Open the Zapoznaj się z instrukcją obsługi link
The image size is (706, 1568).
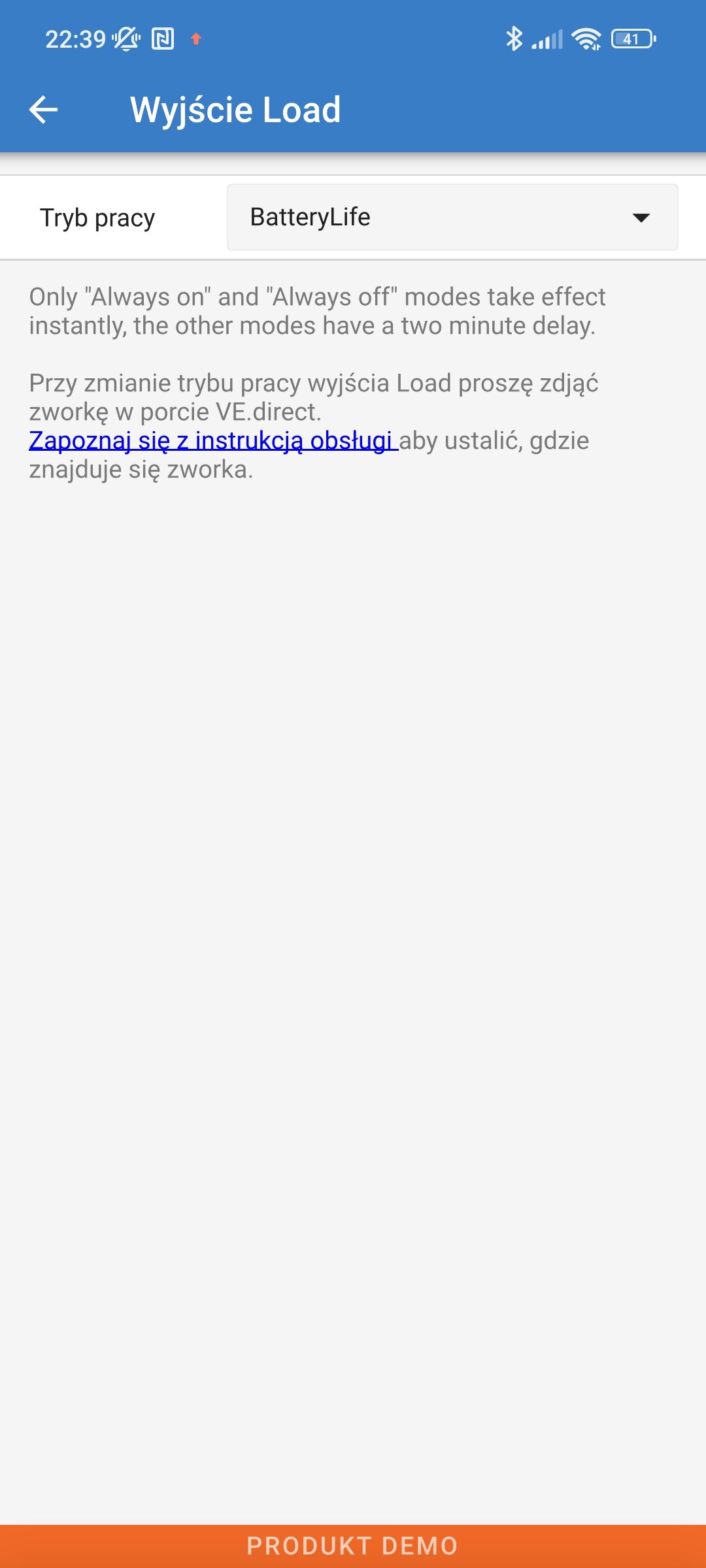[x=213, y=441]
